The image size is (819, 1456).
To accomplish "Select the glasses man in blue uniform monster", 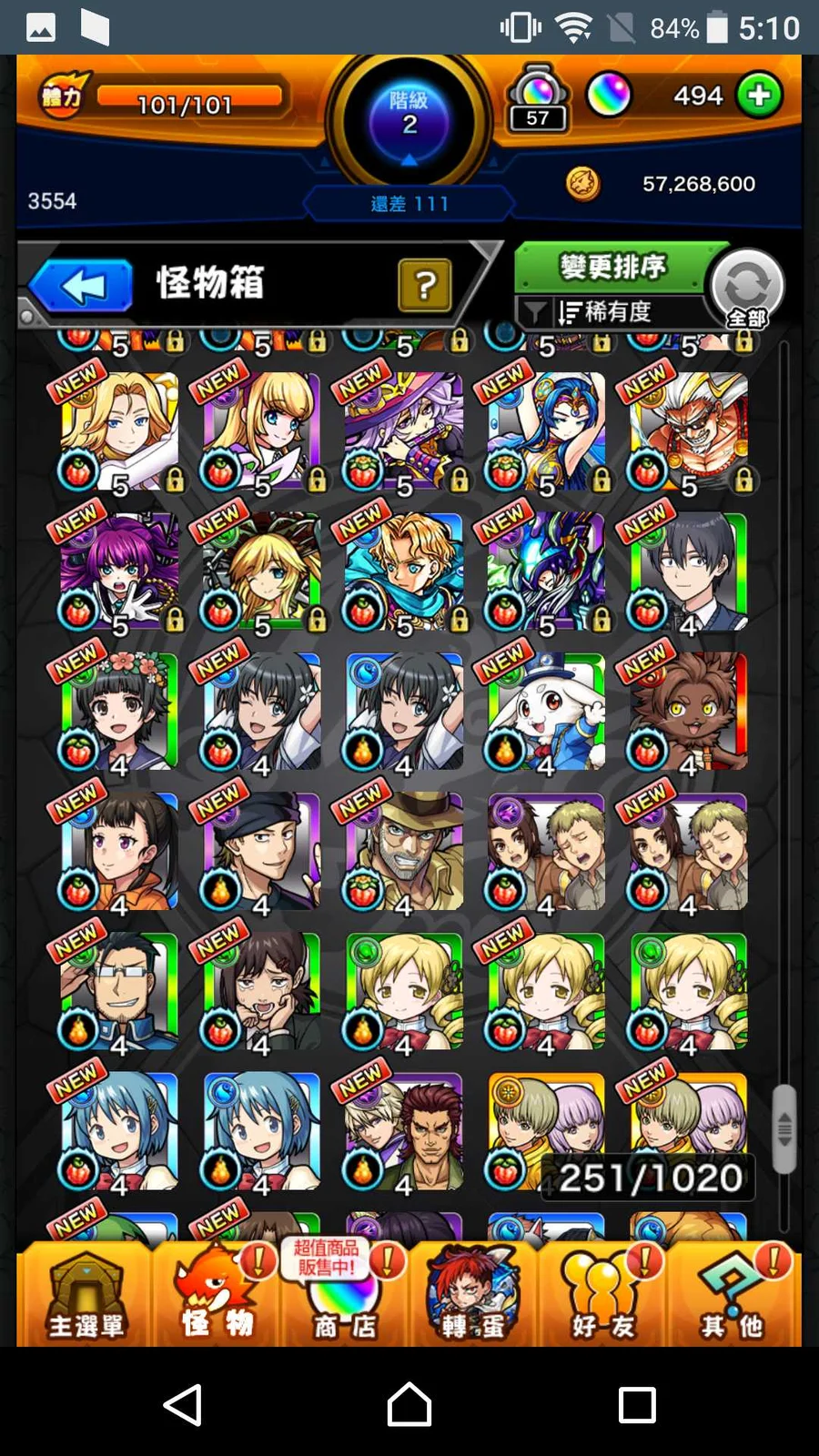I will click(x=119, y=991).
